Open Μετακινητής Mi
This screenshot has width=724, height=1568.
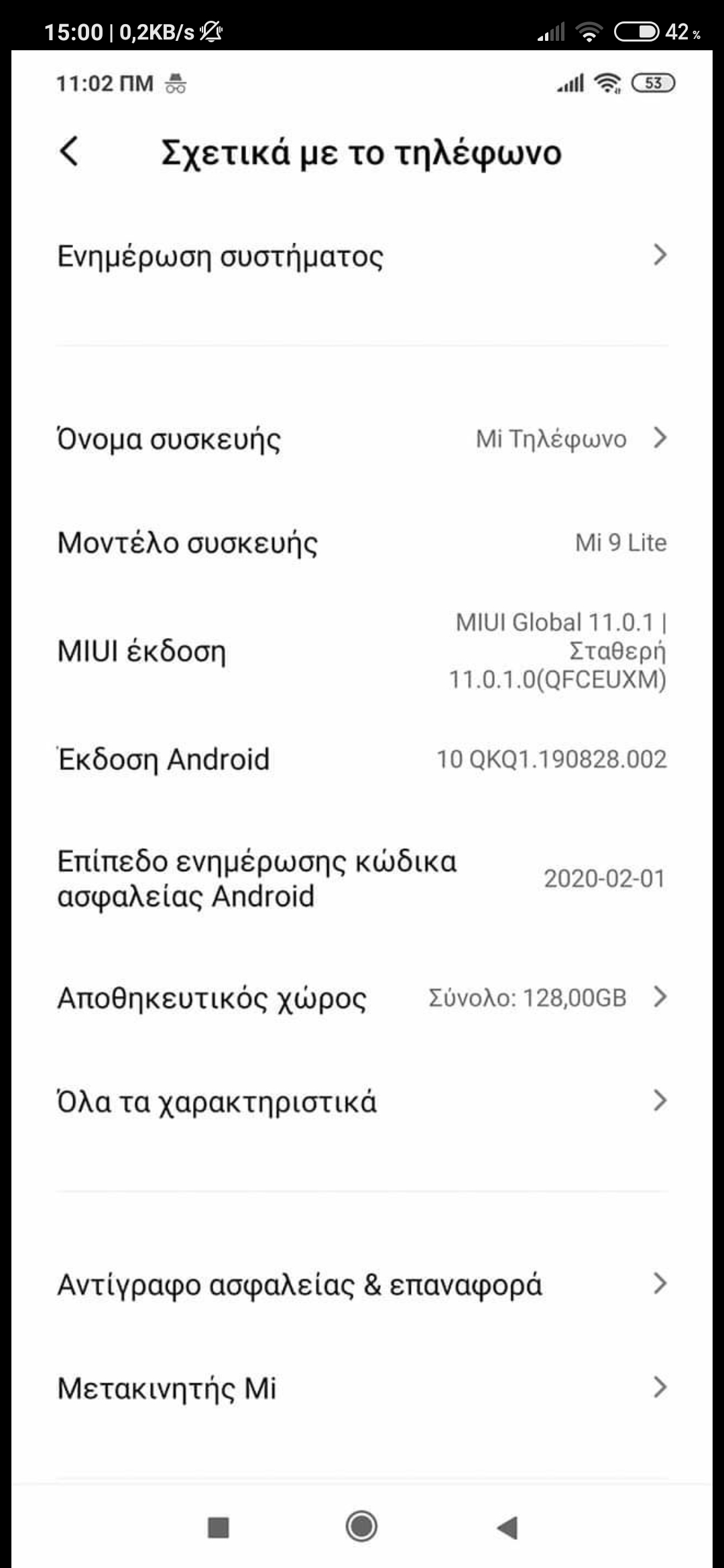362,1388
